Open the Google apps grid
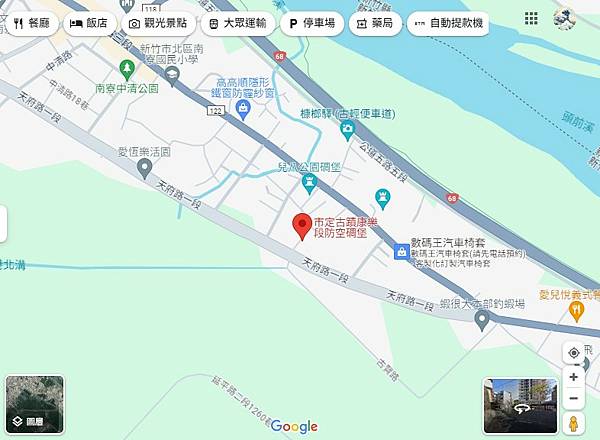Viewport: 600px width, 440px height. 531,18
